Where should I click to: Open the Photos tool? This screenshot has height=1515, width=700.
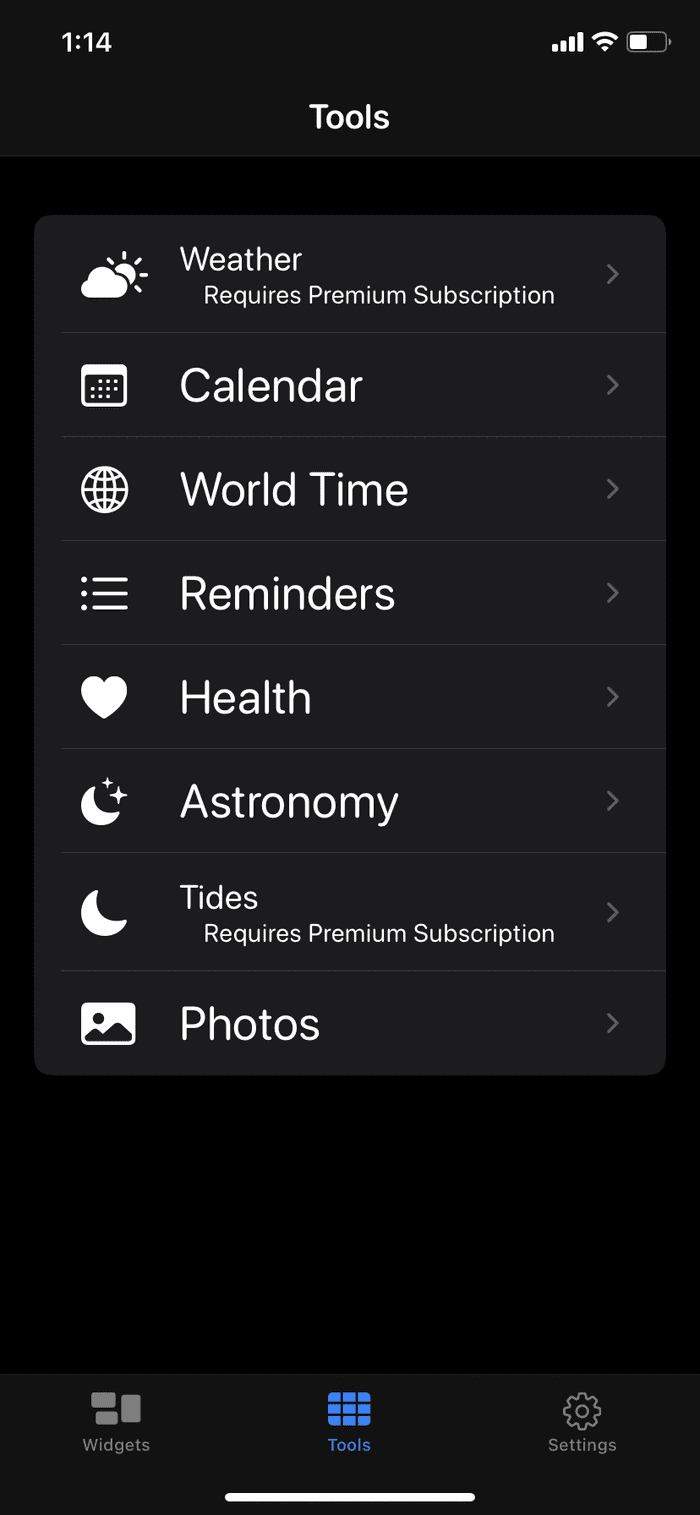tap(350, 1023)
